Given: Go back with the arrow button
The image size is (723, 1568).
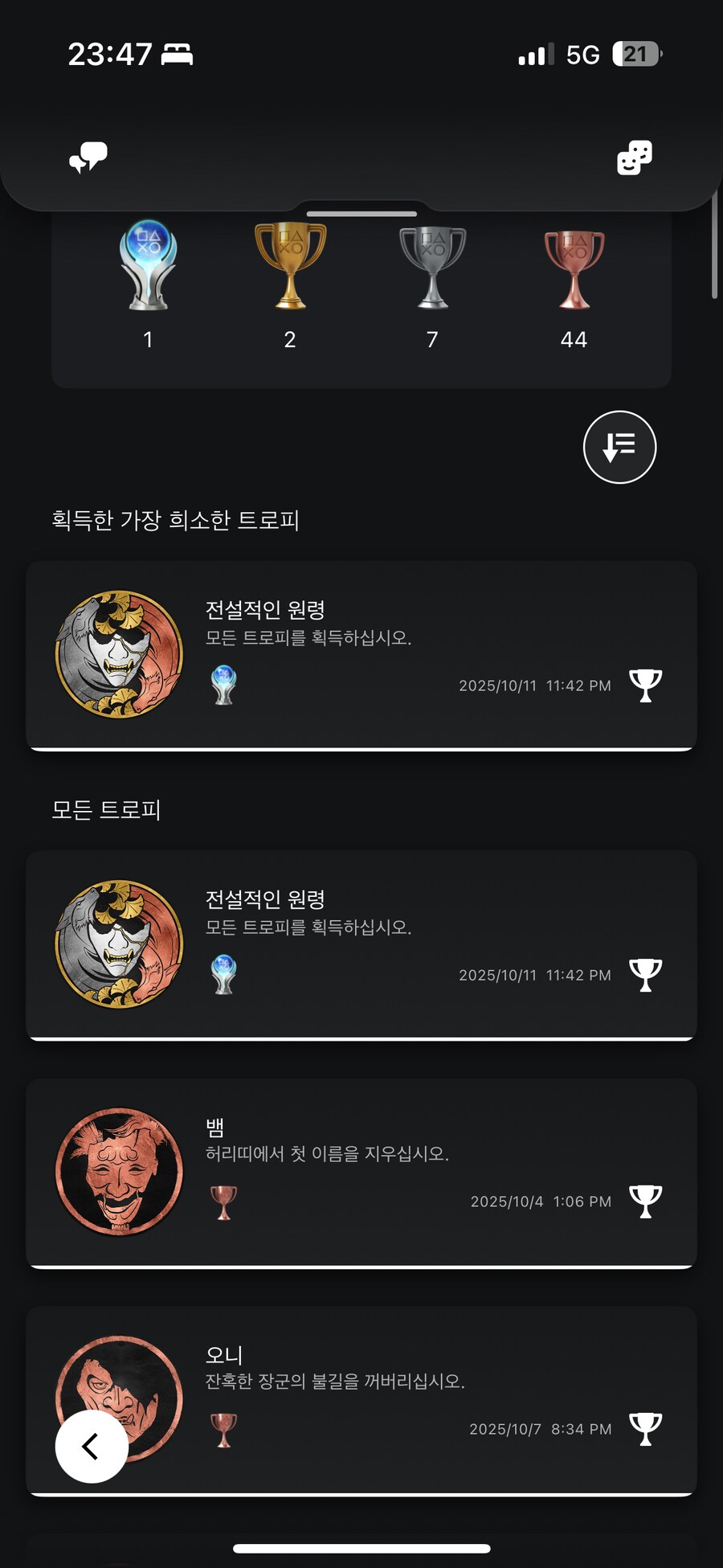Looking at the screenshot, I should 92,1446.
